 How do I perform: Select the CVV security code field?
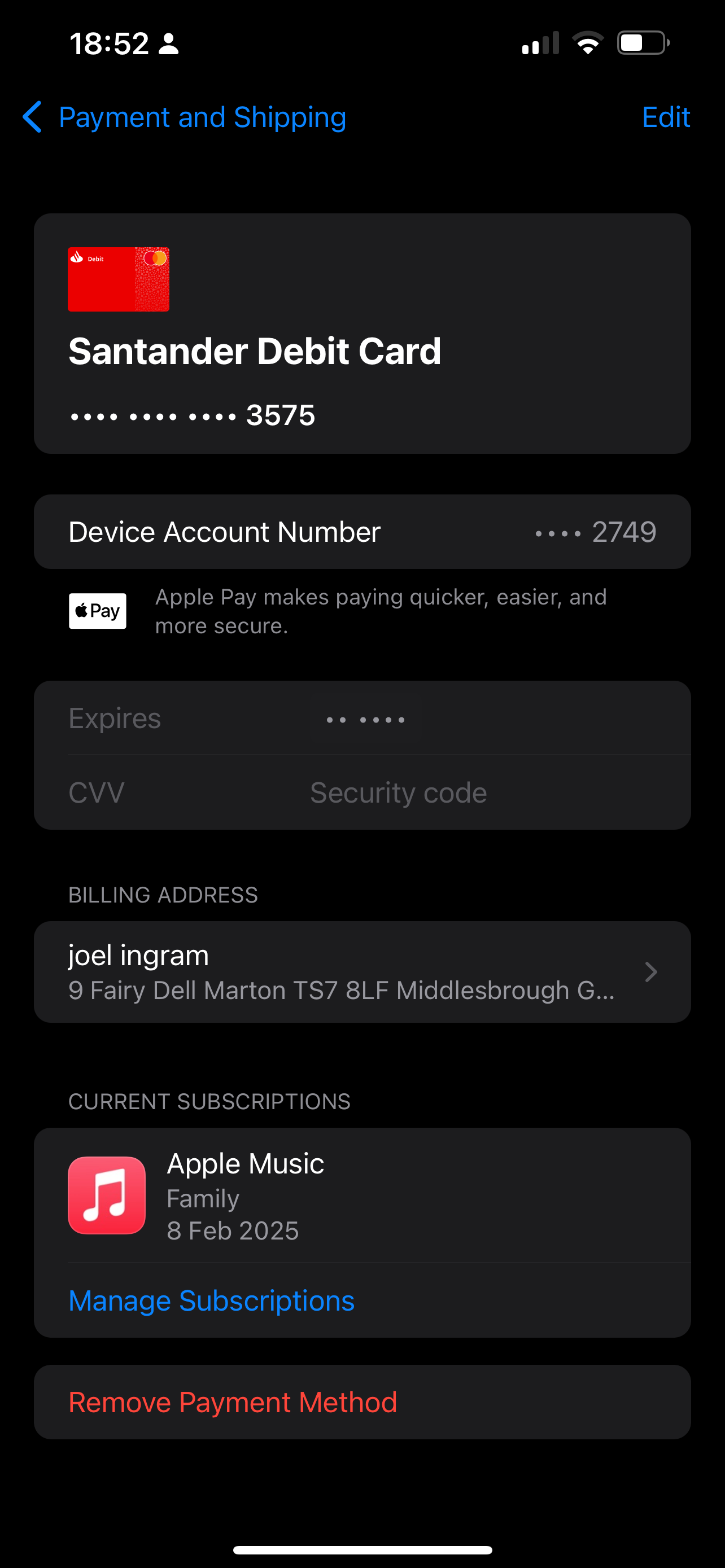[x=398, y=792]
